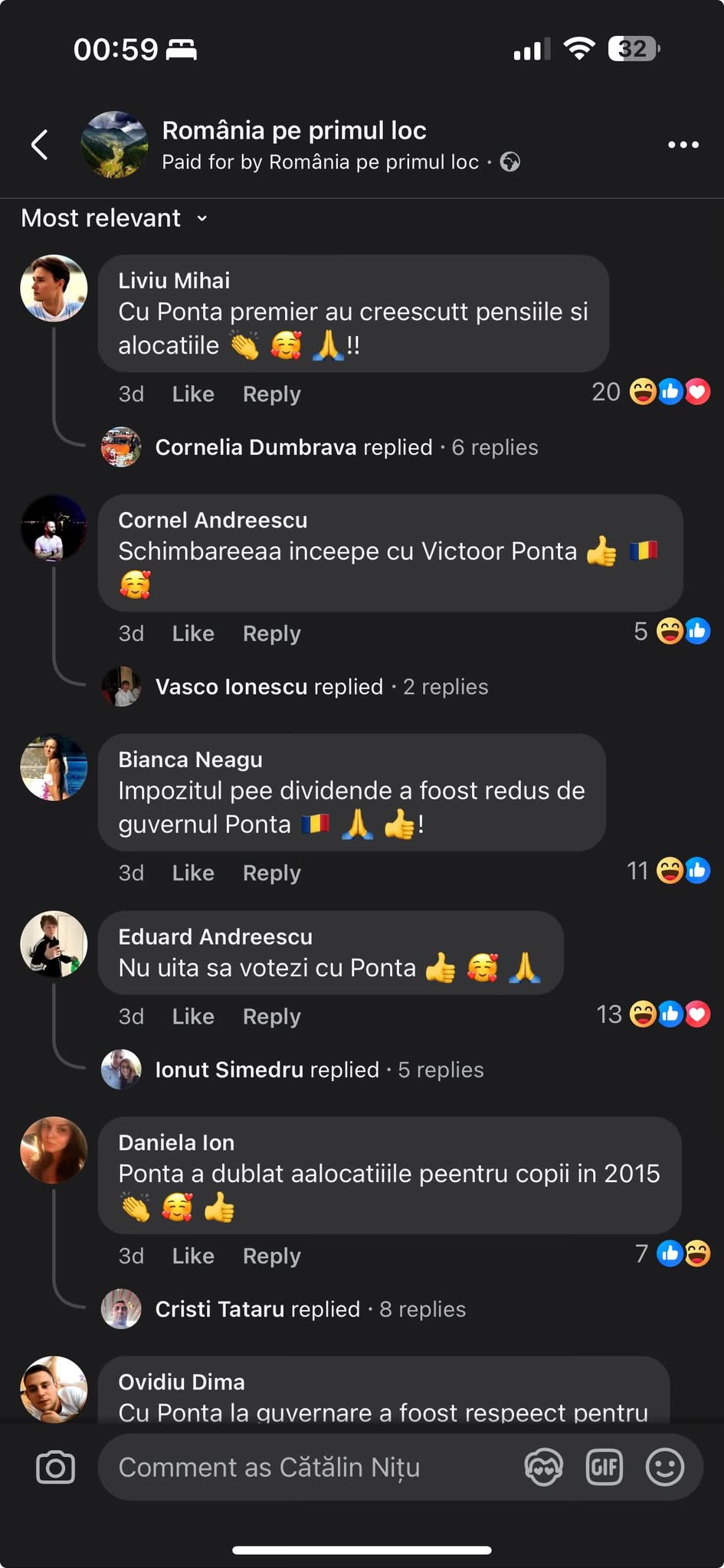Viewport: 724px width, 1568px height.
Task: Open the camera to attach a photo
Action: click(x=55, y=1467)
